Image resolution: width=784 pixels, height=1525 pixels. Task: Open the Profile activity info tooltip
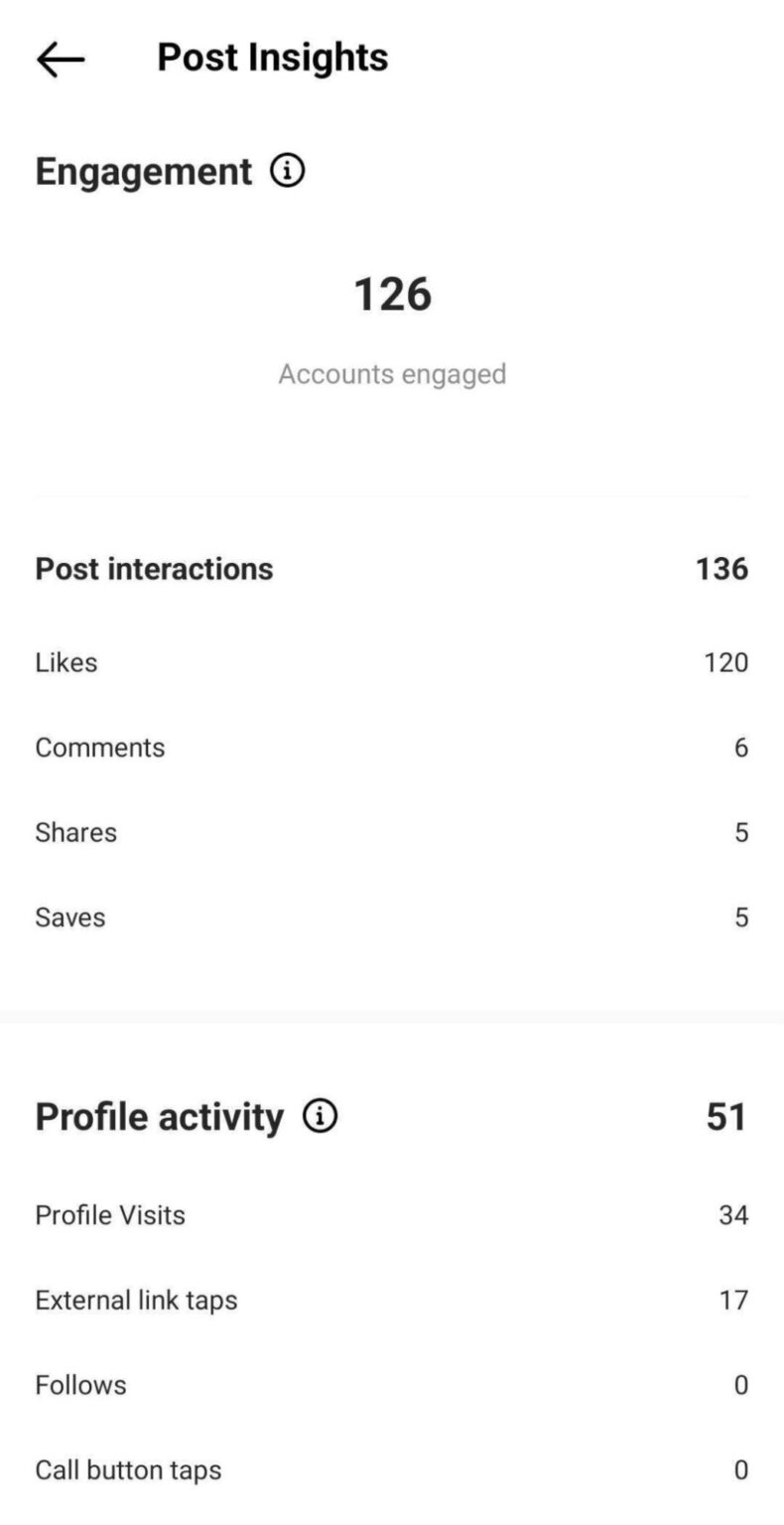318,1116
